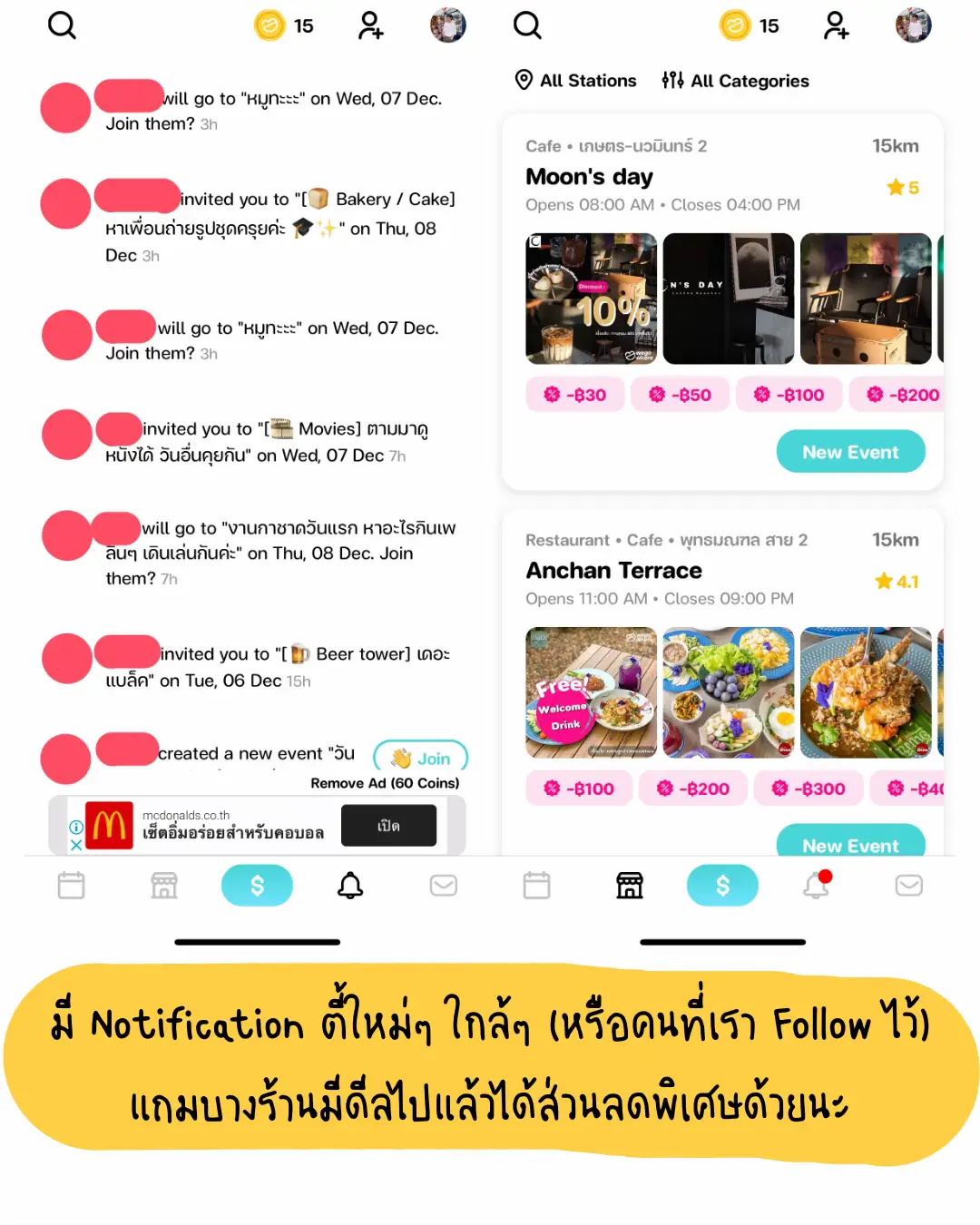Select the dollar wallet icon in bottom bar

point(257,885)
